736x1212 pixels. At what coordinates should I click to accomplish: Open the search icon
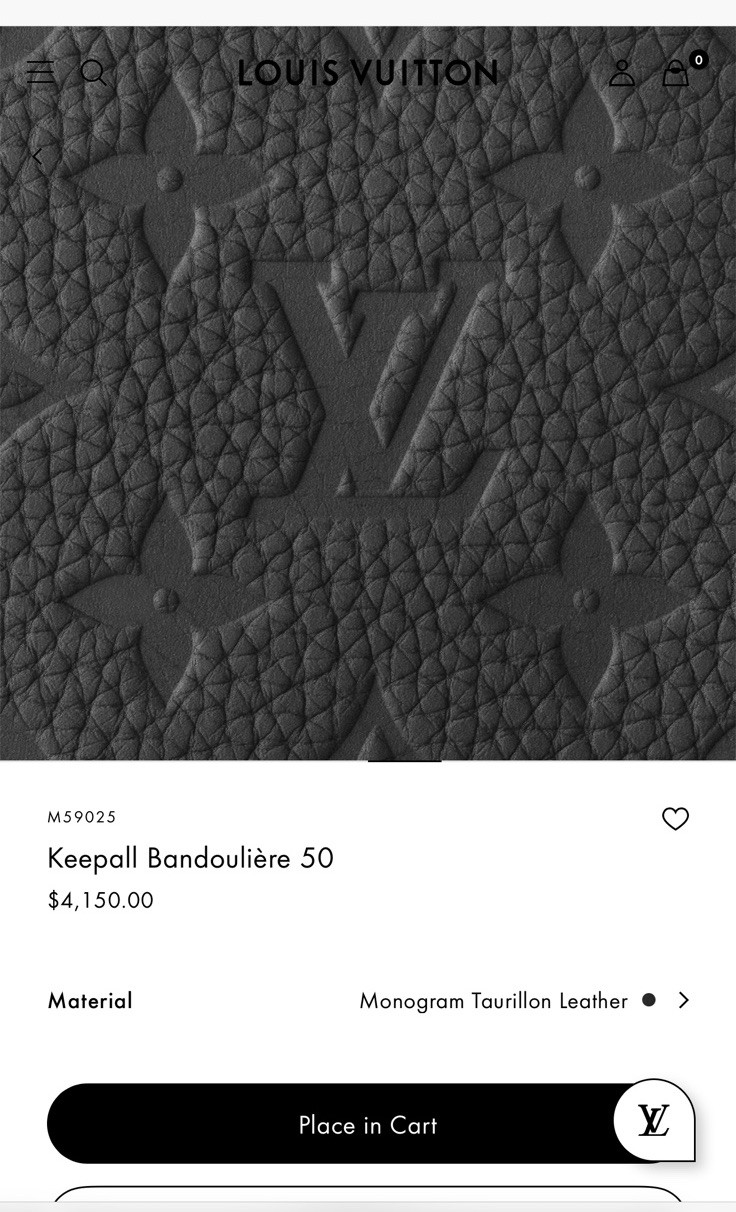tap(93, 73)
